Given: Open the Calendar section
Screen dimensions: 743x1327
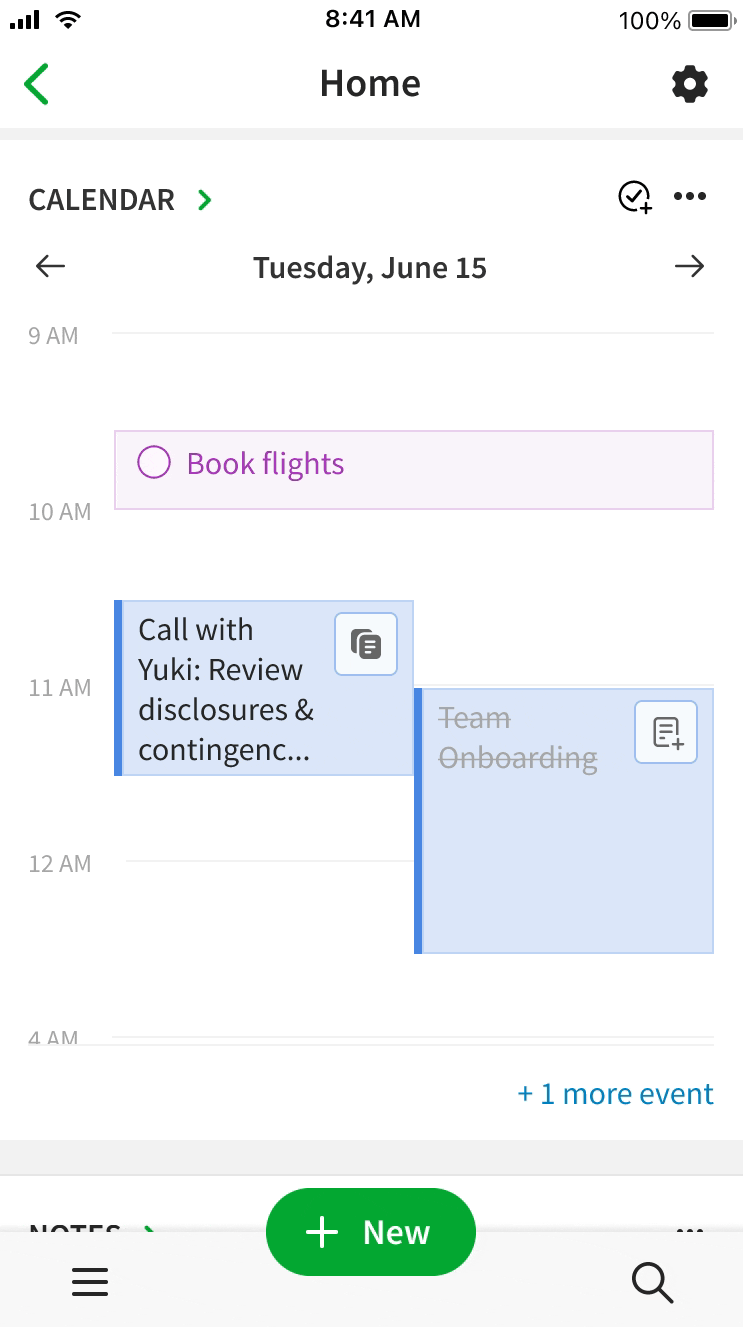Looking at the screenshot, I should [x=120, y=200].
